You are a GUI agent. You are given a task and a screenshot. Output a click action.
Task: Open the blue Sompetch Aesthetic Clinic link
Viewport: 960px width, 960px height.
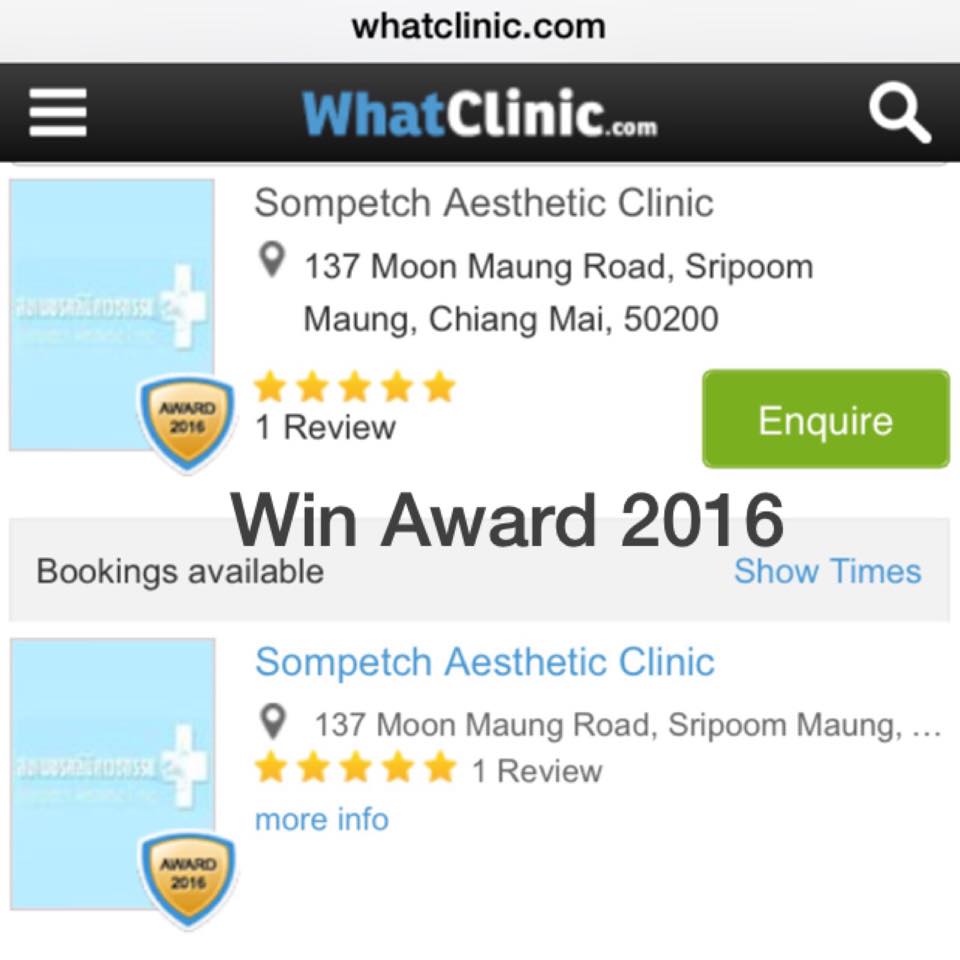coord(485,662)
